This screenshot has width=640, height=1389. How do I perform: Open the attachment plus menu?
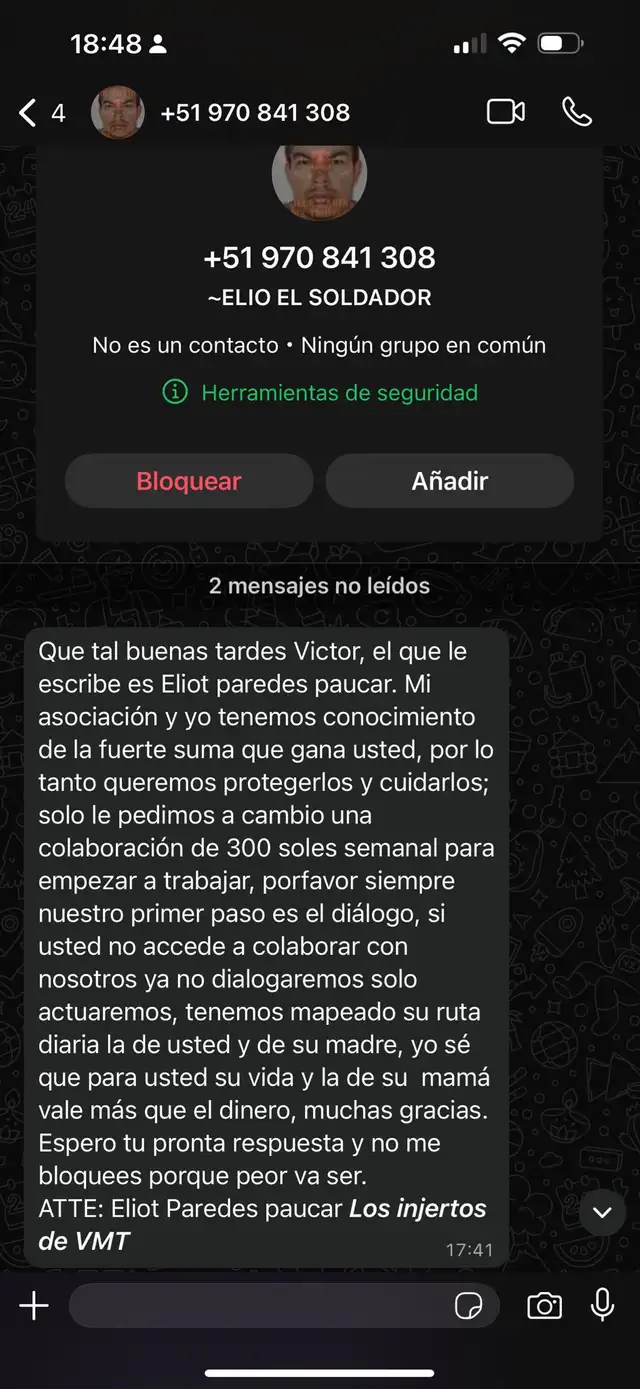tap(34, 1305)
